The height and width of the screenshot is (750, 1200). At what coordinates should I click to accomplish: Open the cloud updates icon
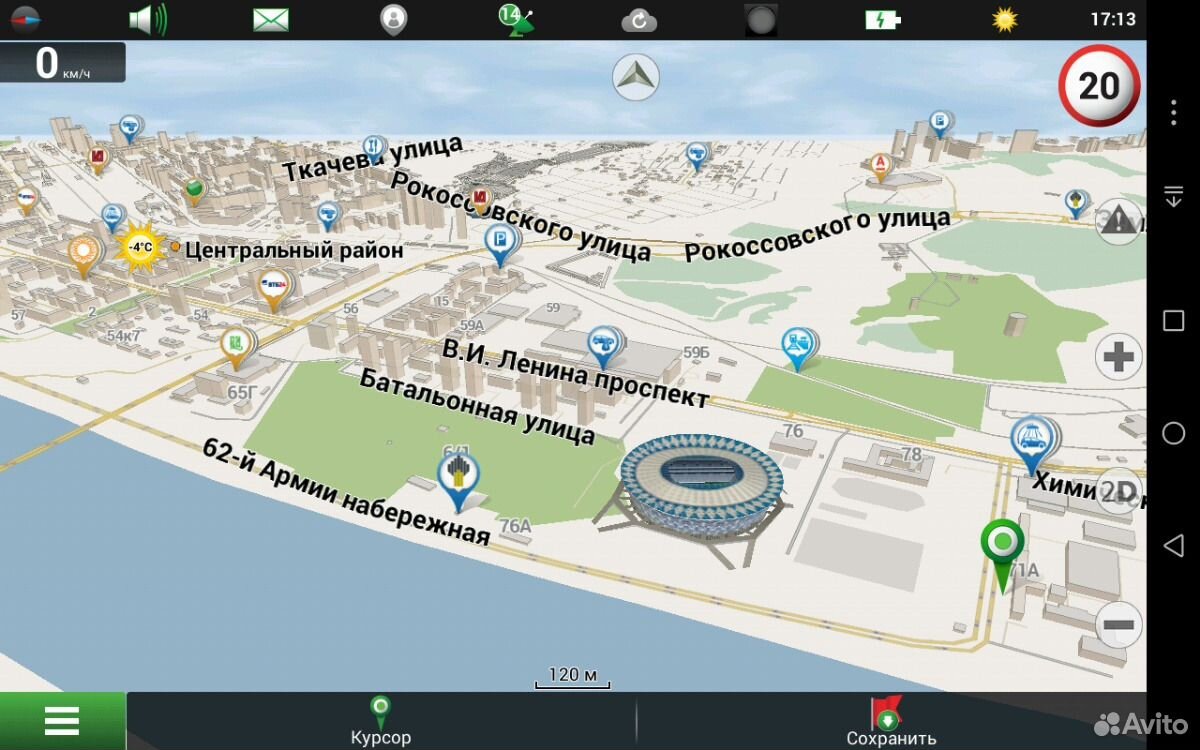(x=638, y=19)
